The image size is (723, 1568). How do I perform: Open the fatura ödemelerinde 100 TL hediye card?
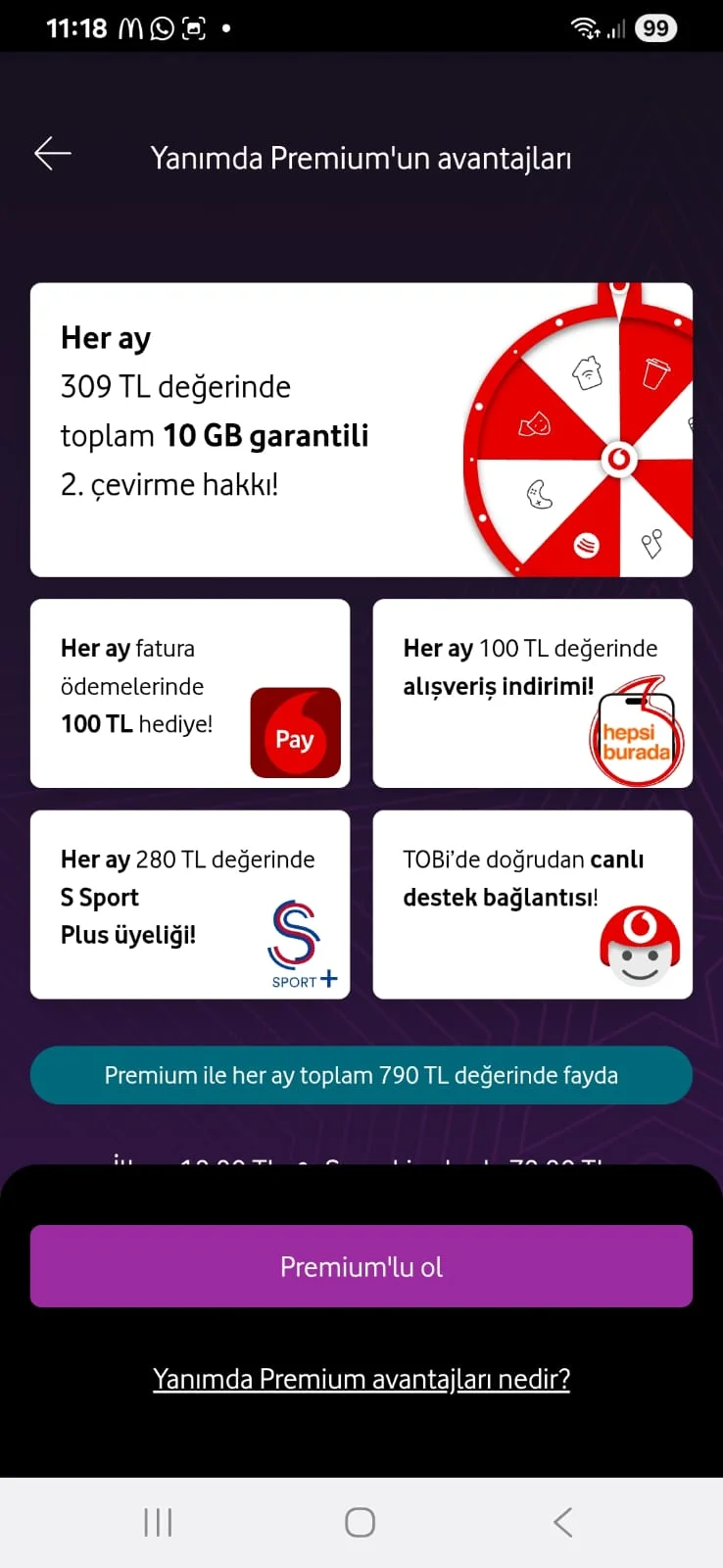click(190, 693)
